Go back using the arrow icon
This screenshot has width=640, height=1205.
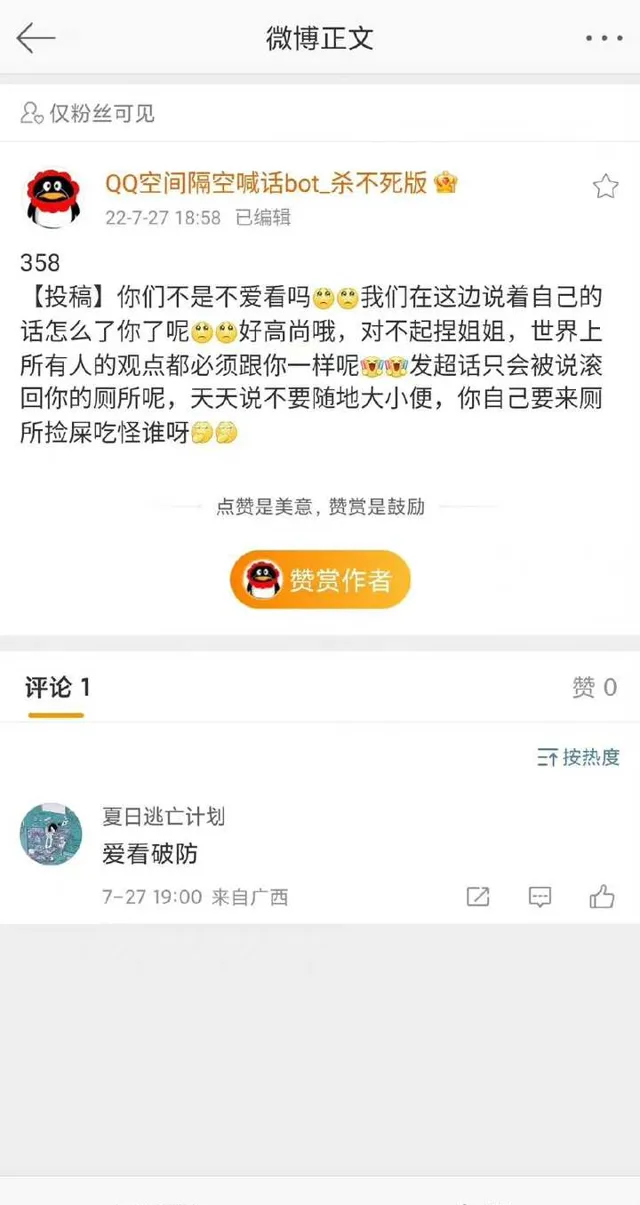pos(36,38)
